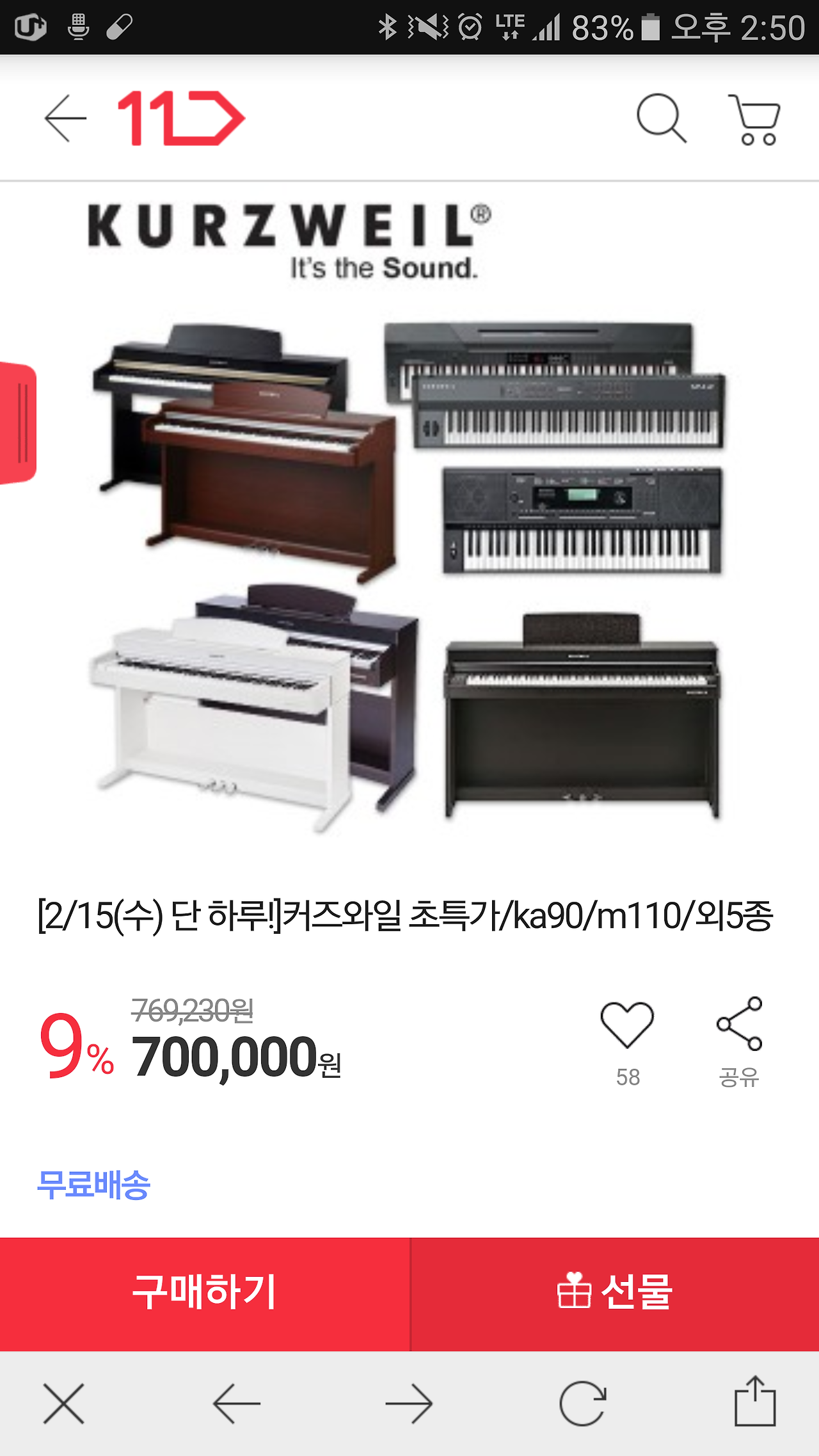Send this item as a 선물 gift
This screenshot has width=819, height=1456.
(x=614, y=1293)
